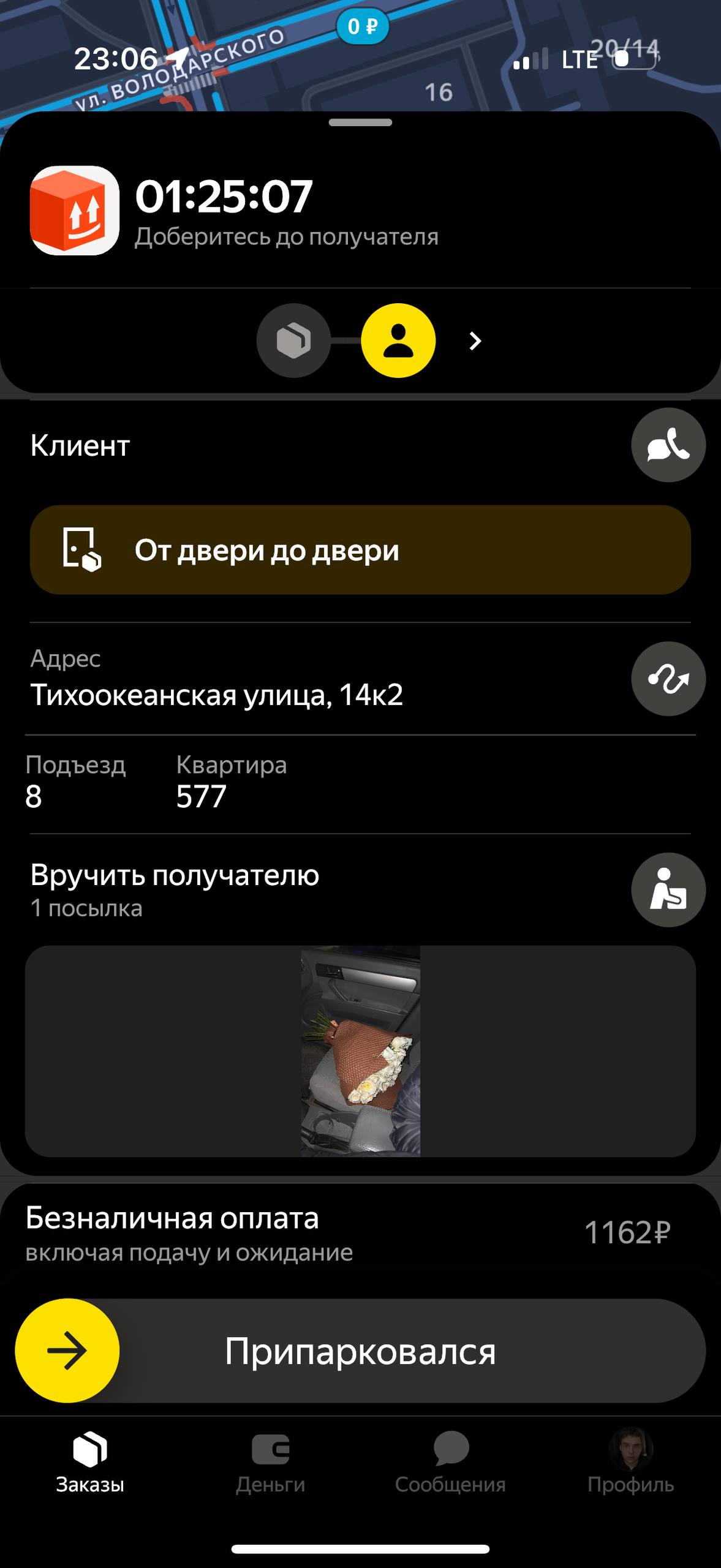Tap the hand-over-to-recipient icon
The width and height of the screenshot is (721, 1568).
point(668,890)
